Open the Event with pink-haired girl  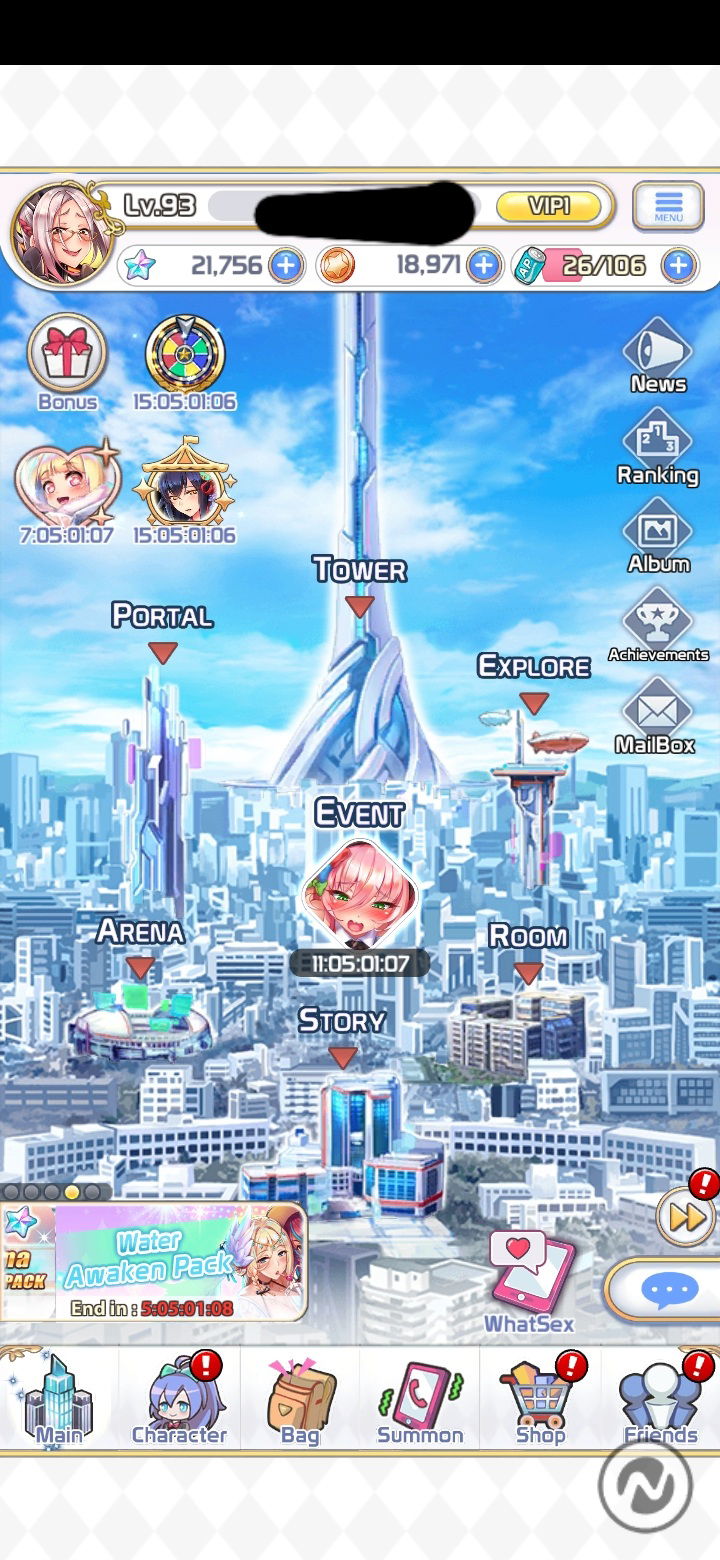359,893
